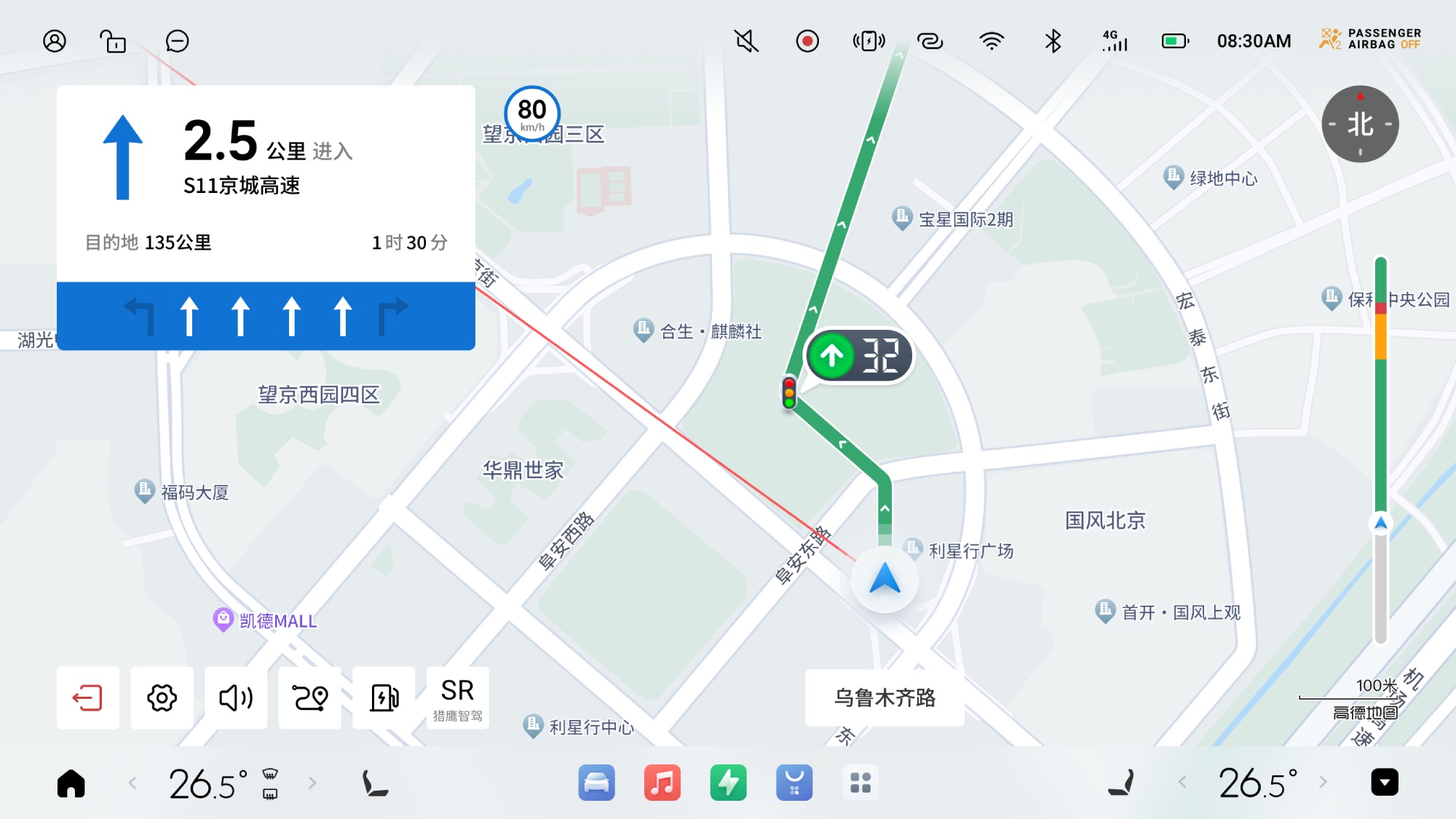This screenshot has width=1456, height=819.
Task: Launch the music app
Action: click(x=662, y=783)
